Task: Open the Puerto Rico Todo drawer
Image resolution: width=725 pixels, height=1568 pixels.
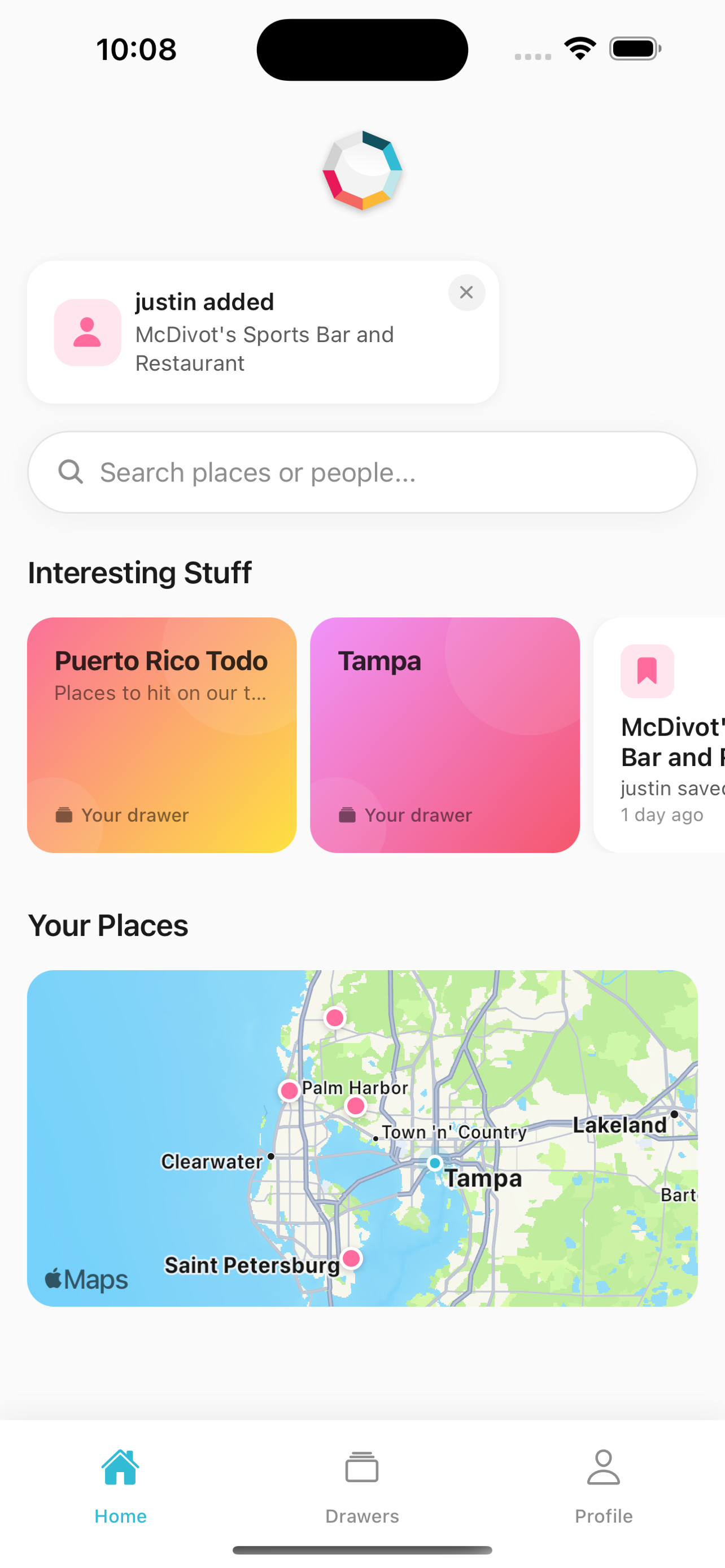Action: coord(161,735)
